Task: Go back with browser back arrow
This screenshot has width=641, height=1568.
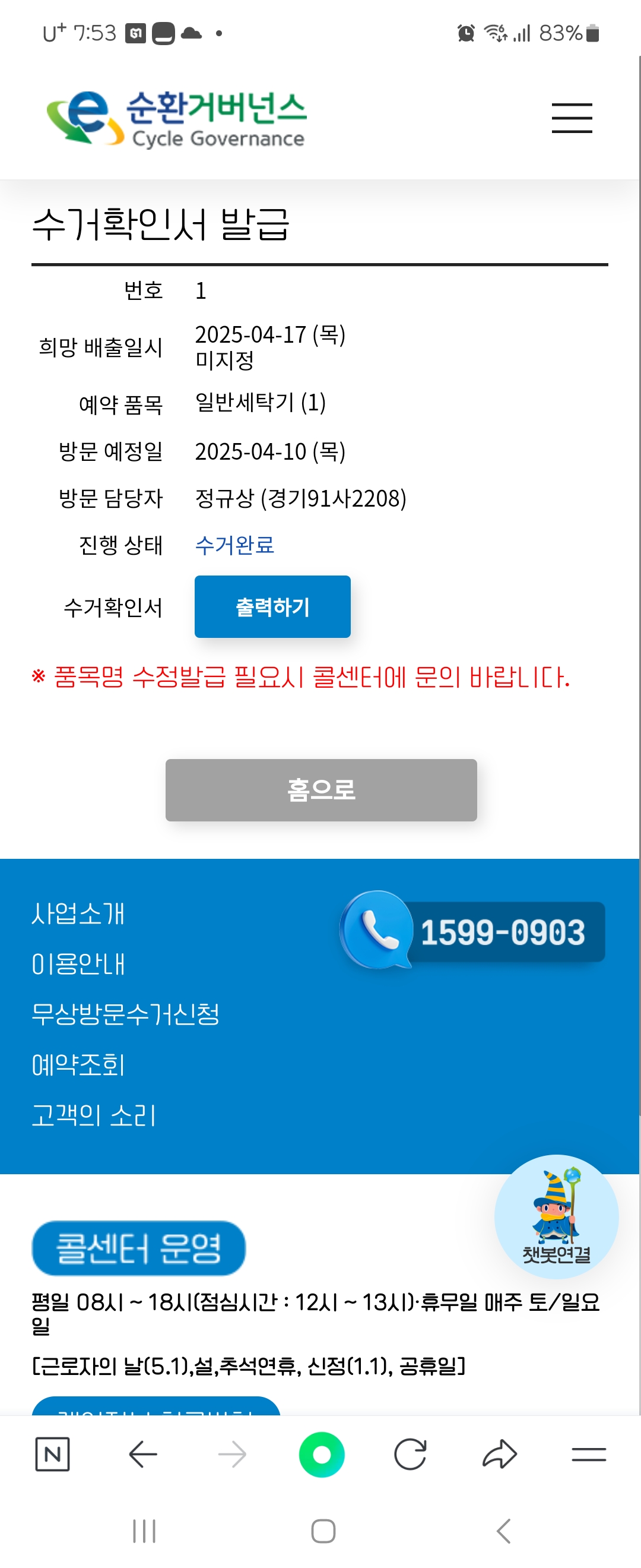Action: point(143,1454)
